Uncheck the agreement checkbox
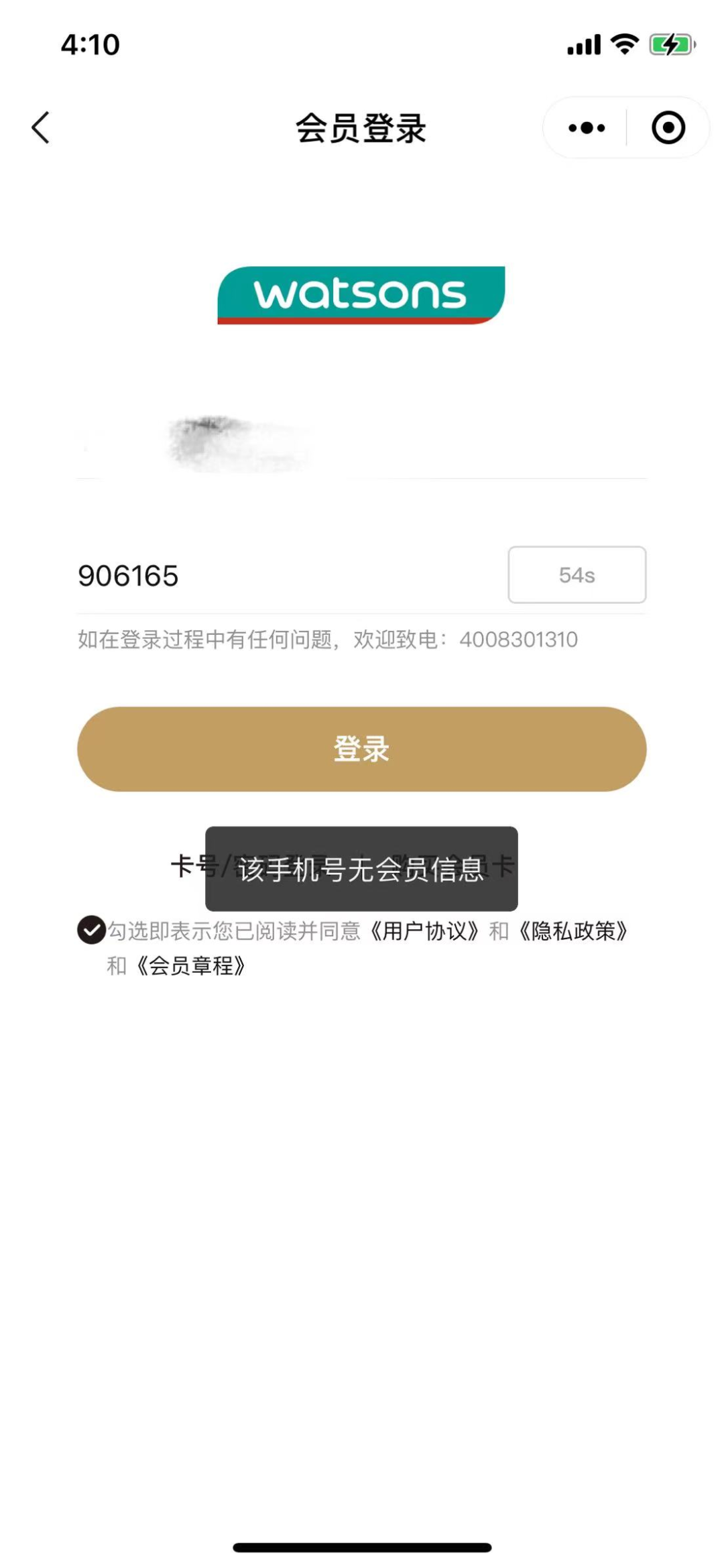Screen dimensions: 724x1568 (x=91, y=930)
